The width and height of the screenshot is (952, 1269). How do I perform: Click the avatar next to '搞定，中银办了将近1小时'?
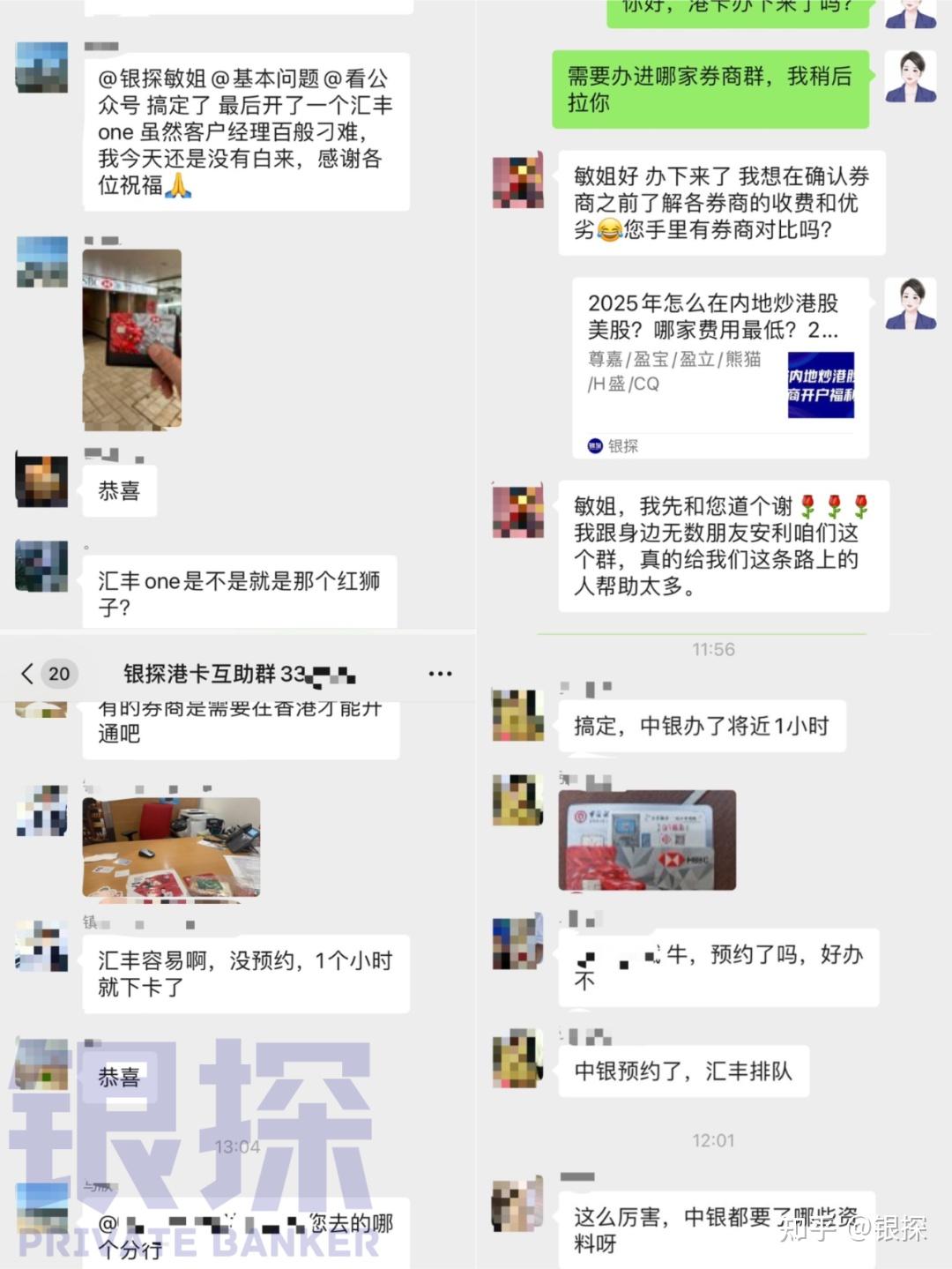[517, 714]
